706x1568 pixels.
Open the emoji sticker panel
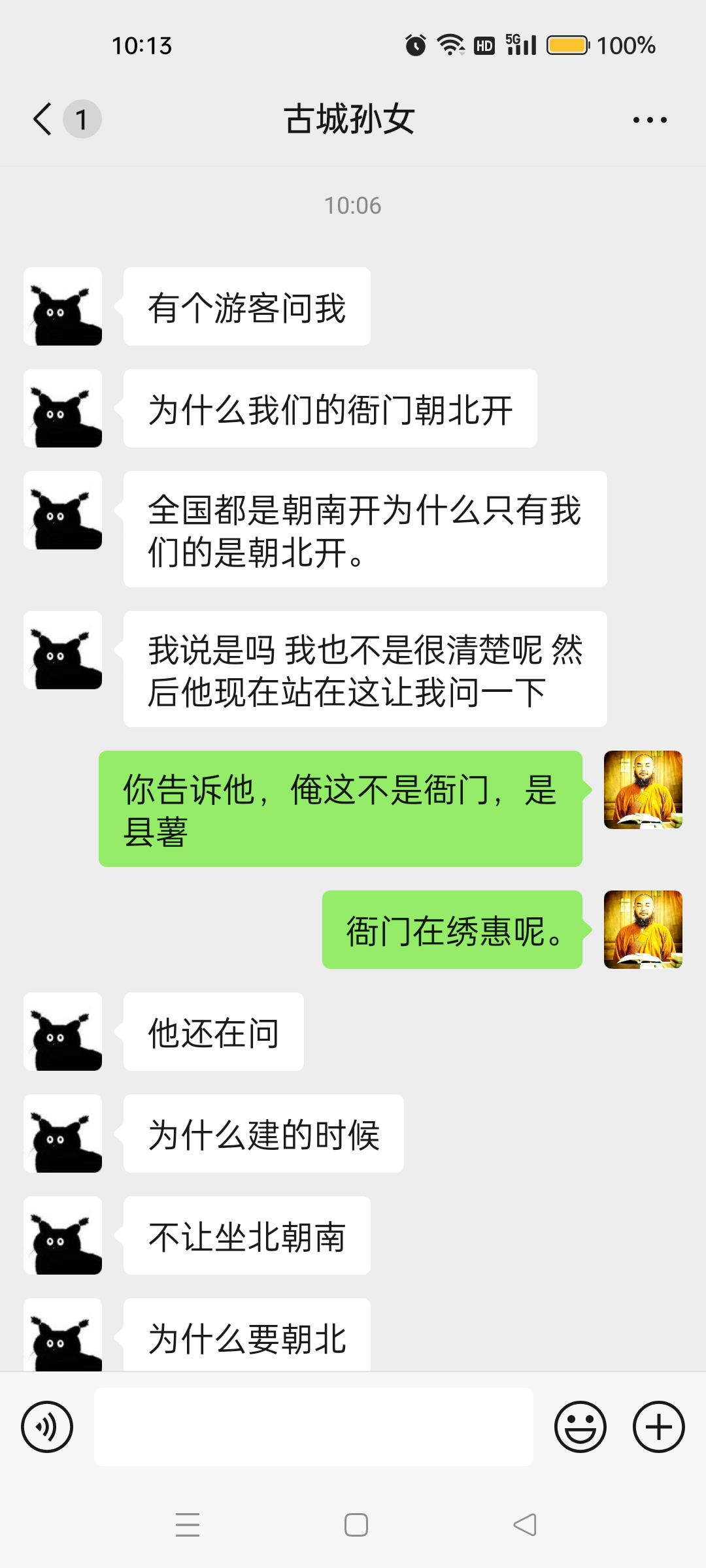point(580,1427)
